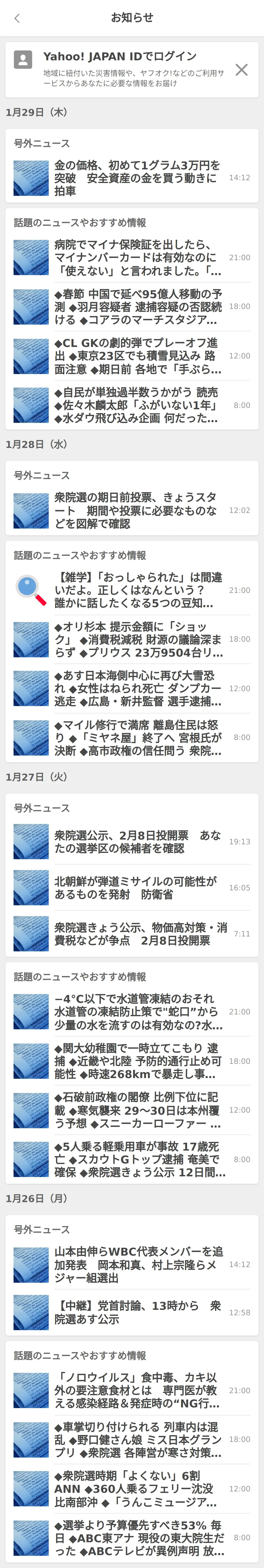This screenshot has height=1568, width=264.
Task: View 山本由伸らWBC代表メンバー追加発表 news
Action: pyautogui.click(x=132, y=1264)
